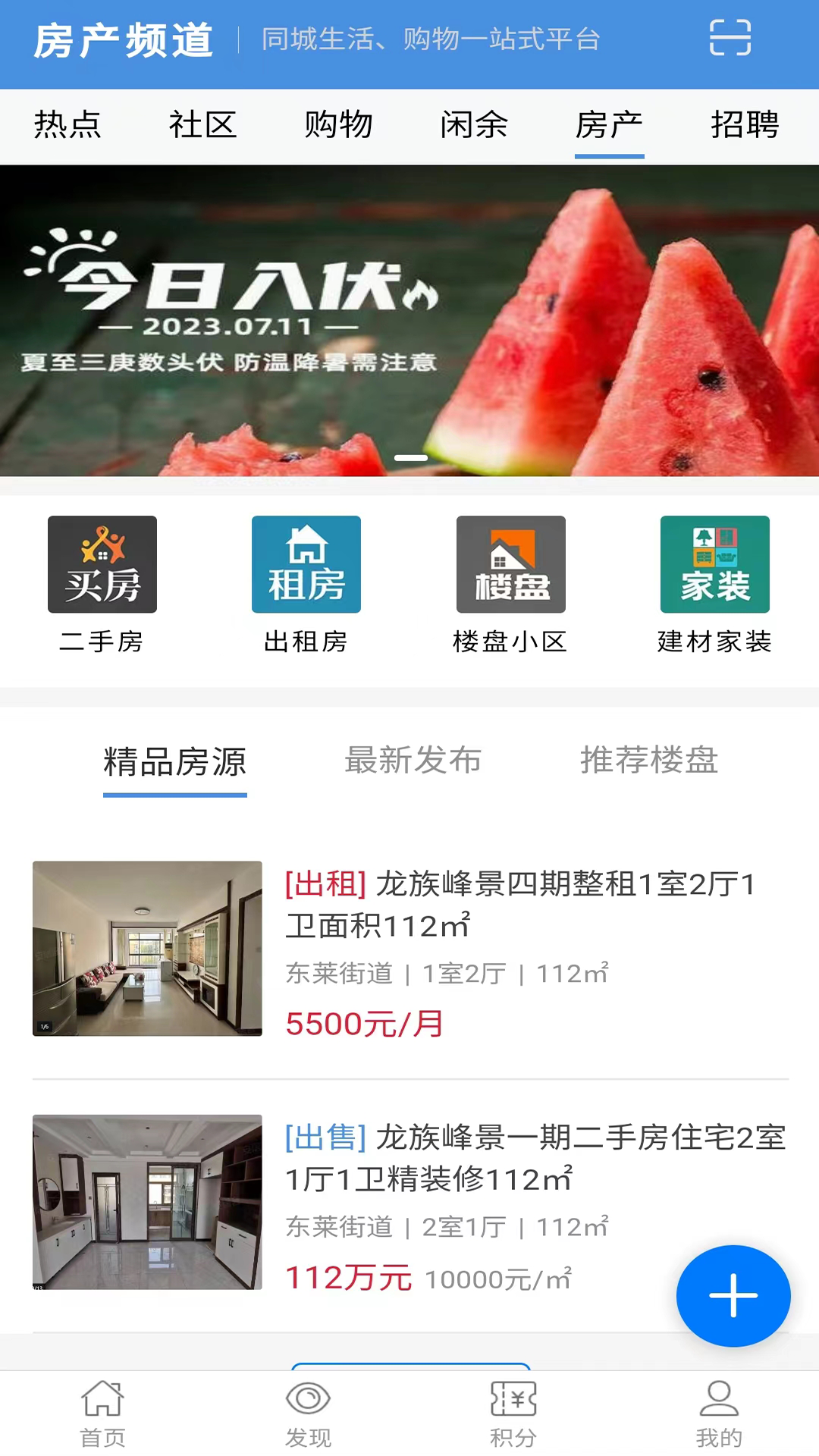Open the QR code scanner
This screenshot has height=1456, width=819.
tap(729, 38)
